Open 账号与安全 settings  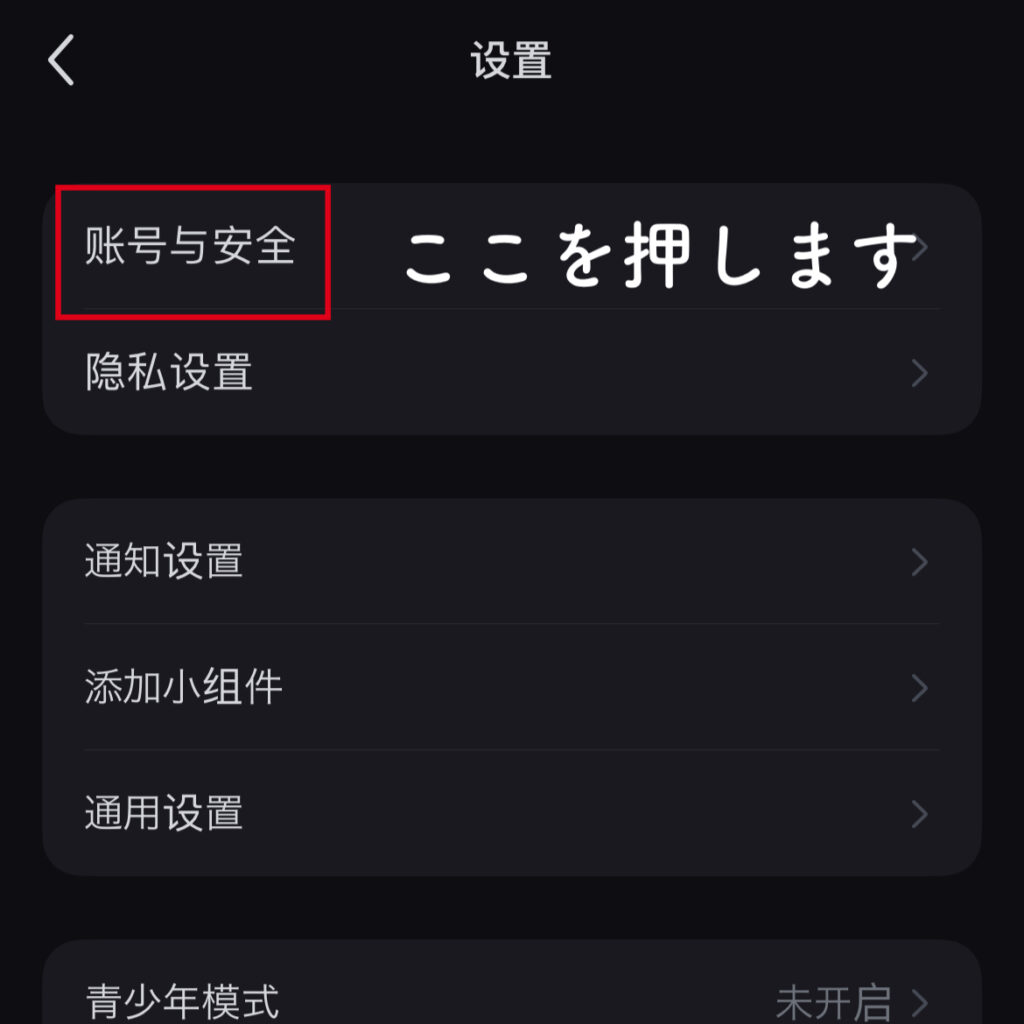click(191, 247)
